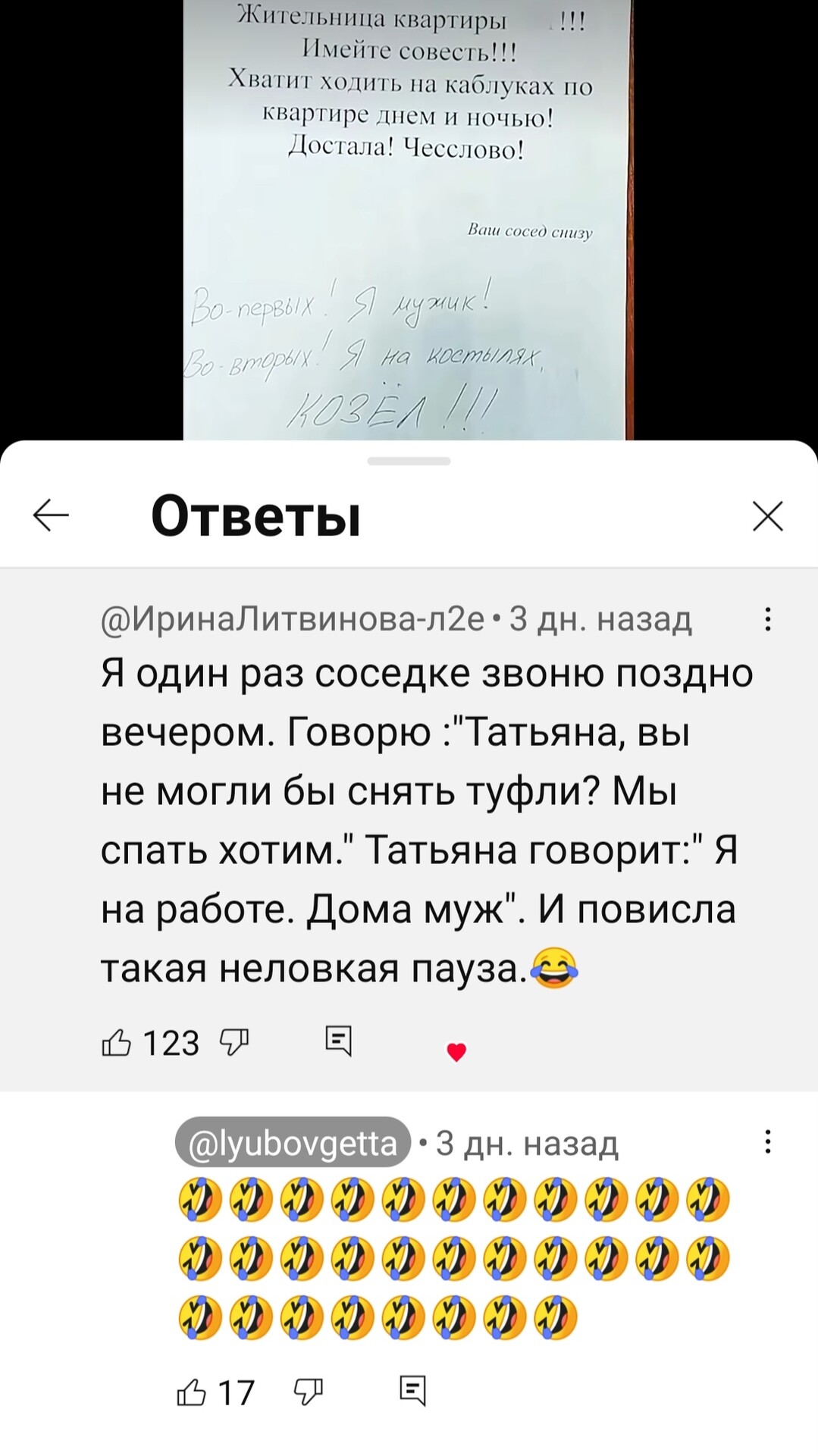818x1456 pixels.
Task: Reply to ИринаЛитвинова's comment
Action: (x=338, y=1041)
